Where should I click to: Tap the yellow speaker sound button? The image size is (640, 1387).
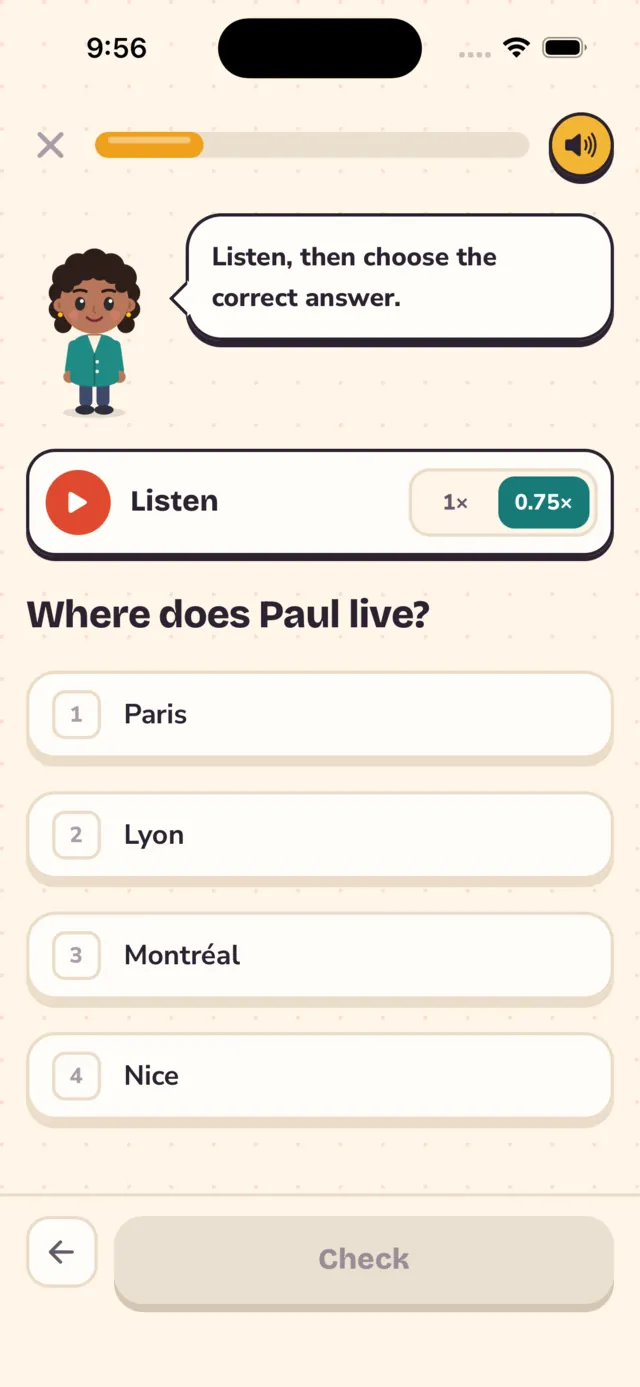tap(581, 146)
